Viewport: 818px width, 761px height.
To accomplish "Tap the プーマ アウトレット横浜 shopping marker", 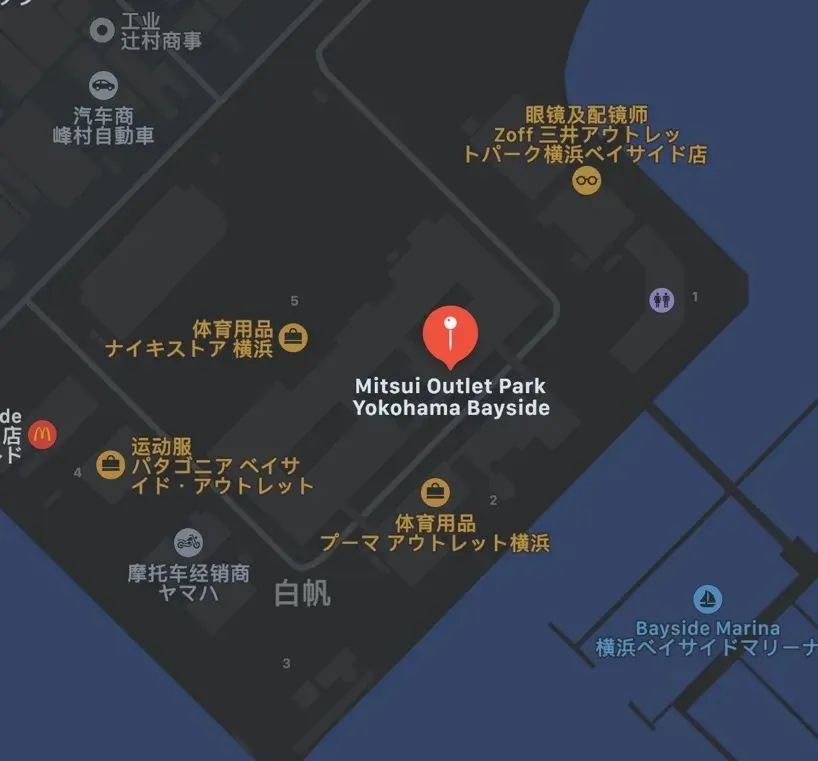I will click(435, 492).
